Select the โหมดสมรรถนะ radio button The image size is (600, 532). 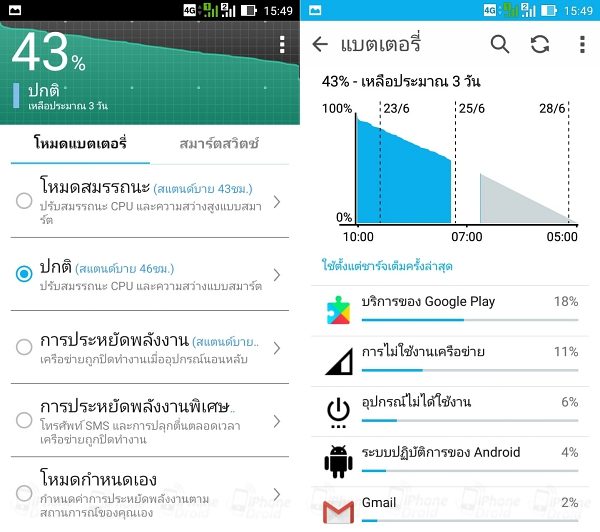pos(24,201)
